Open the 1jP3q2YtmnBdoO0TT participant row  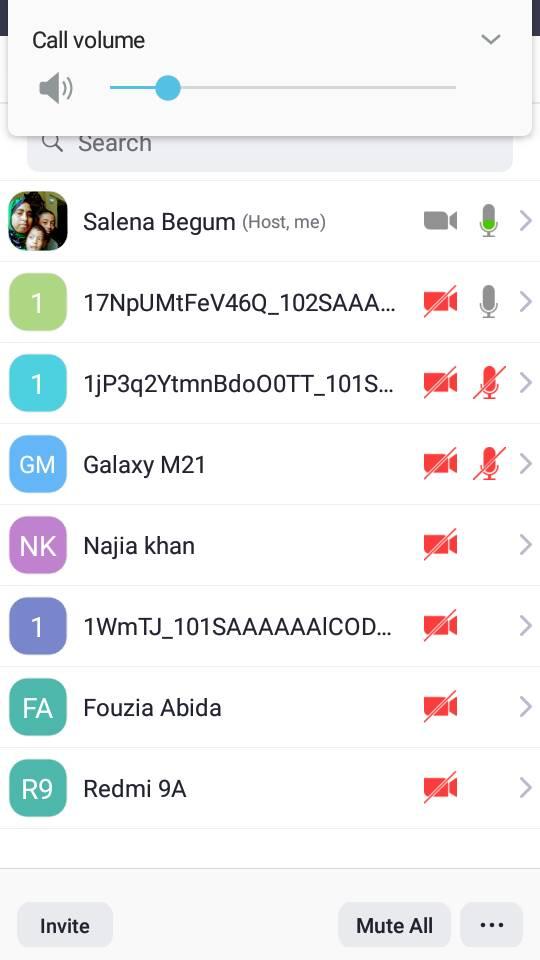270,383
